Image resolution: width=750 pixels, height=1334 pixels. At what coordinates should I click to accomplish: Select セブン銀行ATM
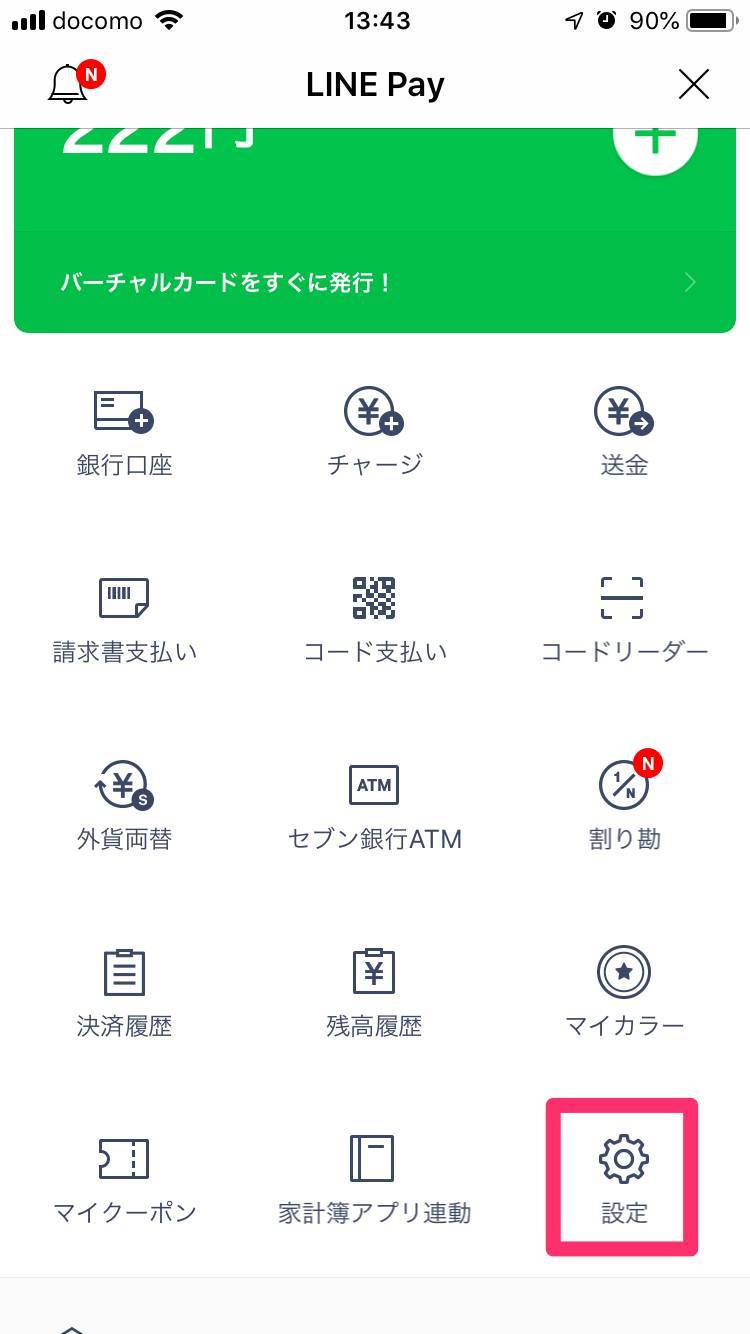click(x=375, y=806)
